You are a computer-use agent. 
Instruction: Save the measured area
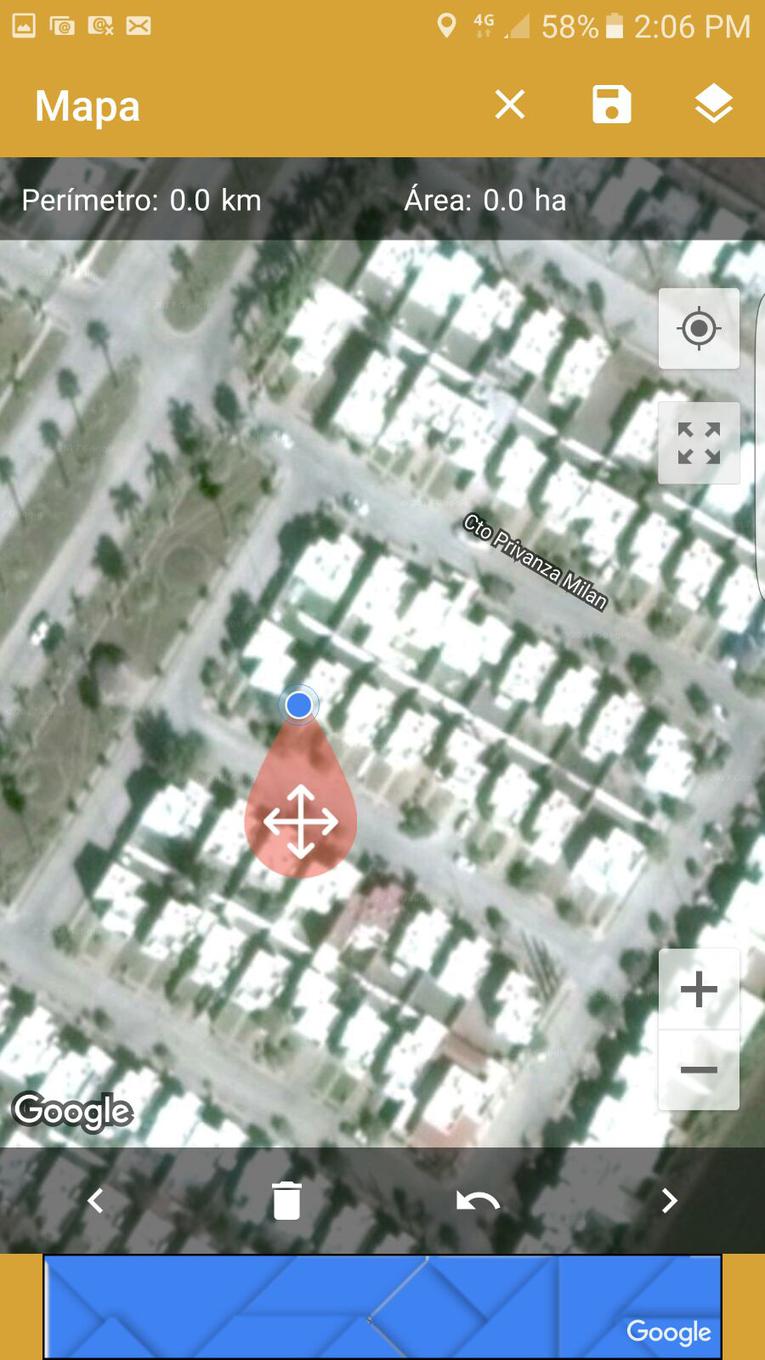pyautogui.click(x=611, y=104)
